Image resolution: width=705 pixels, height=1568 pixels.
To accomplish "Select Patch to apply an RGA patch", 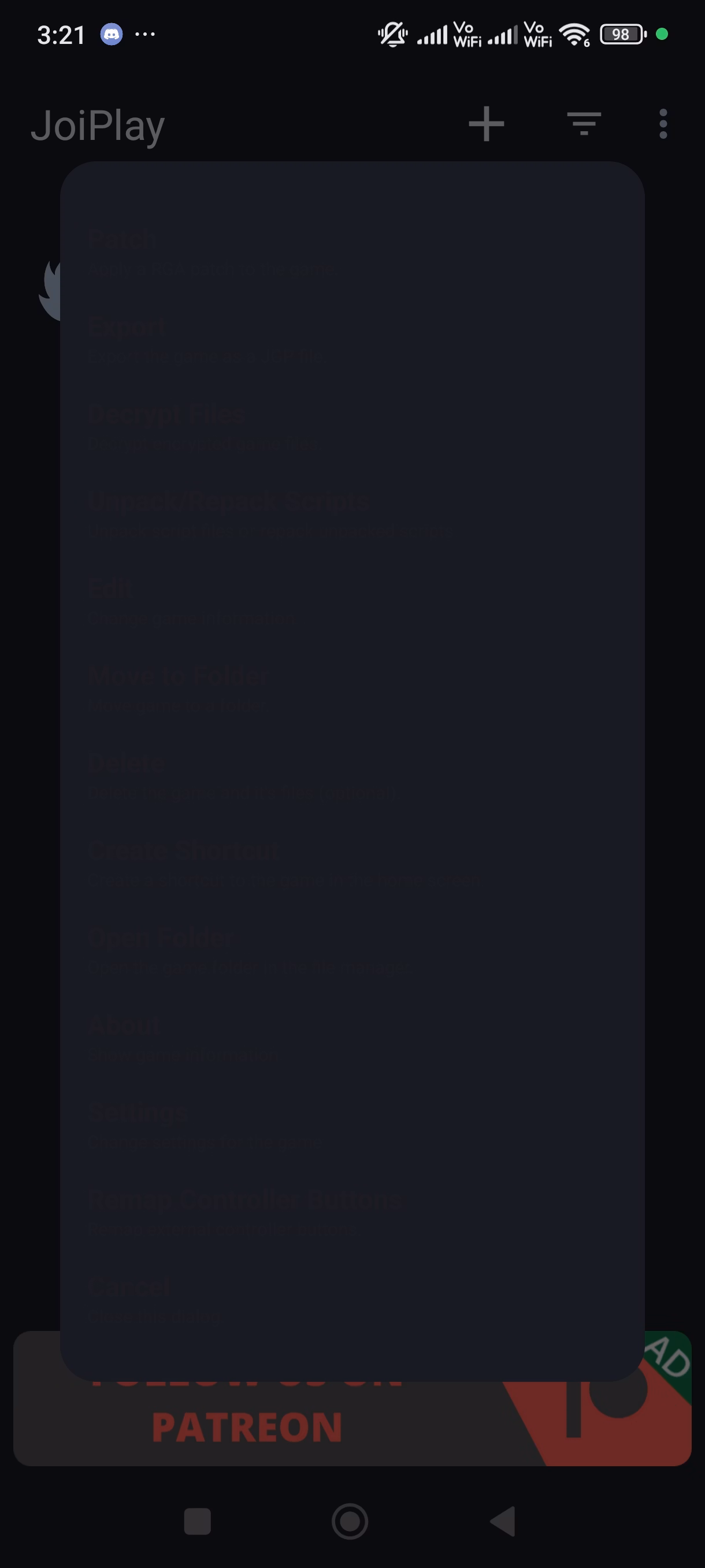I will click(x=352, y=252).
